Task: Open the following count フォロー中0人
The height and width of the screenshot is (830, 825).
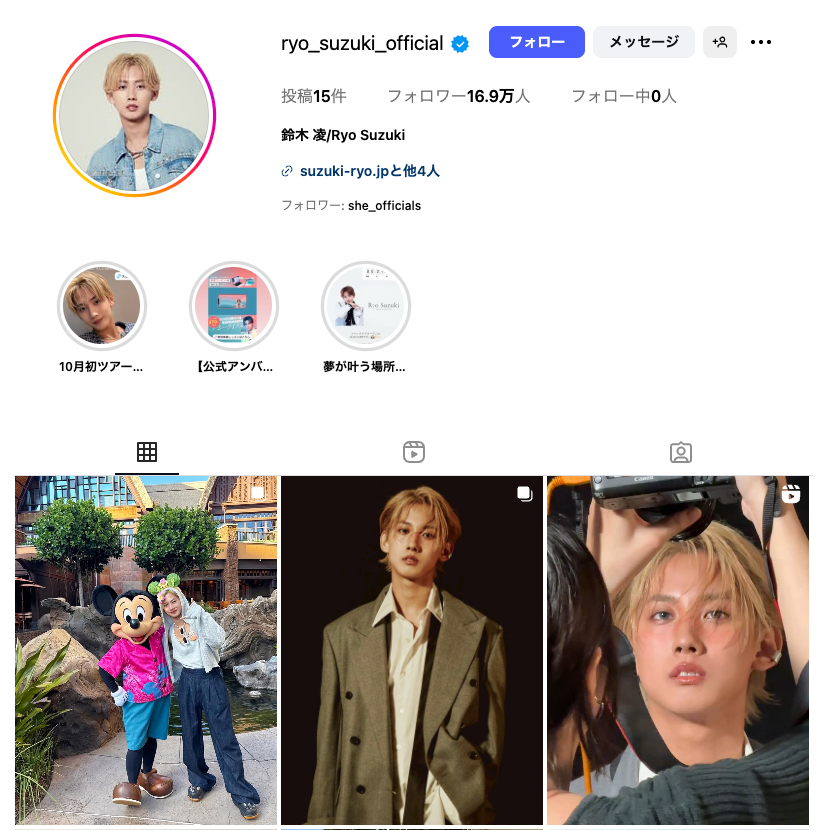Action: tap(623, 96)
